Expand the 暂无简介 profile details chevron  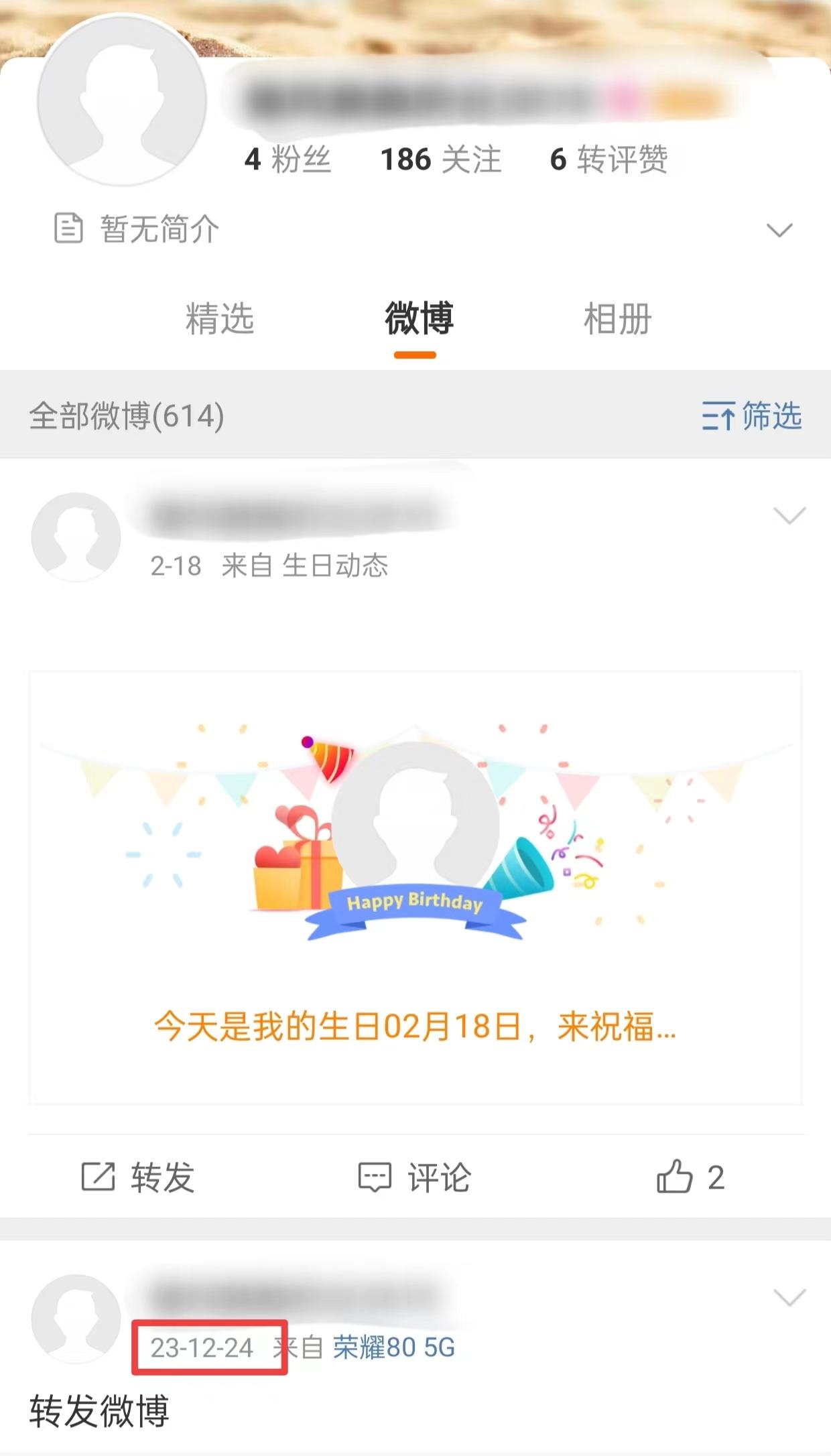click(779, 230)
